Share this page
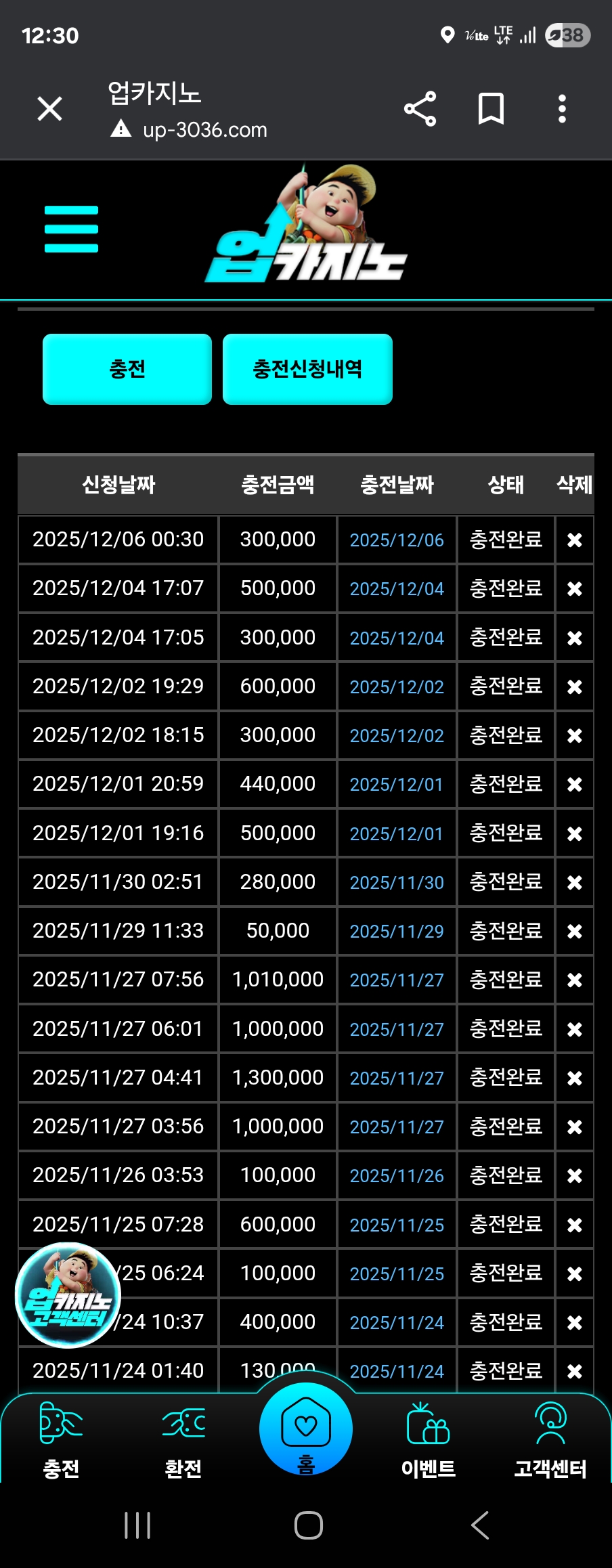 [x=420, y=108]
